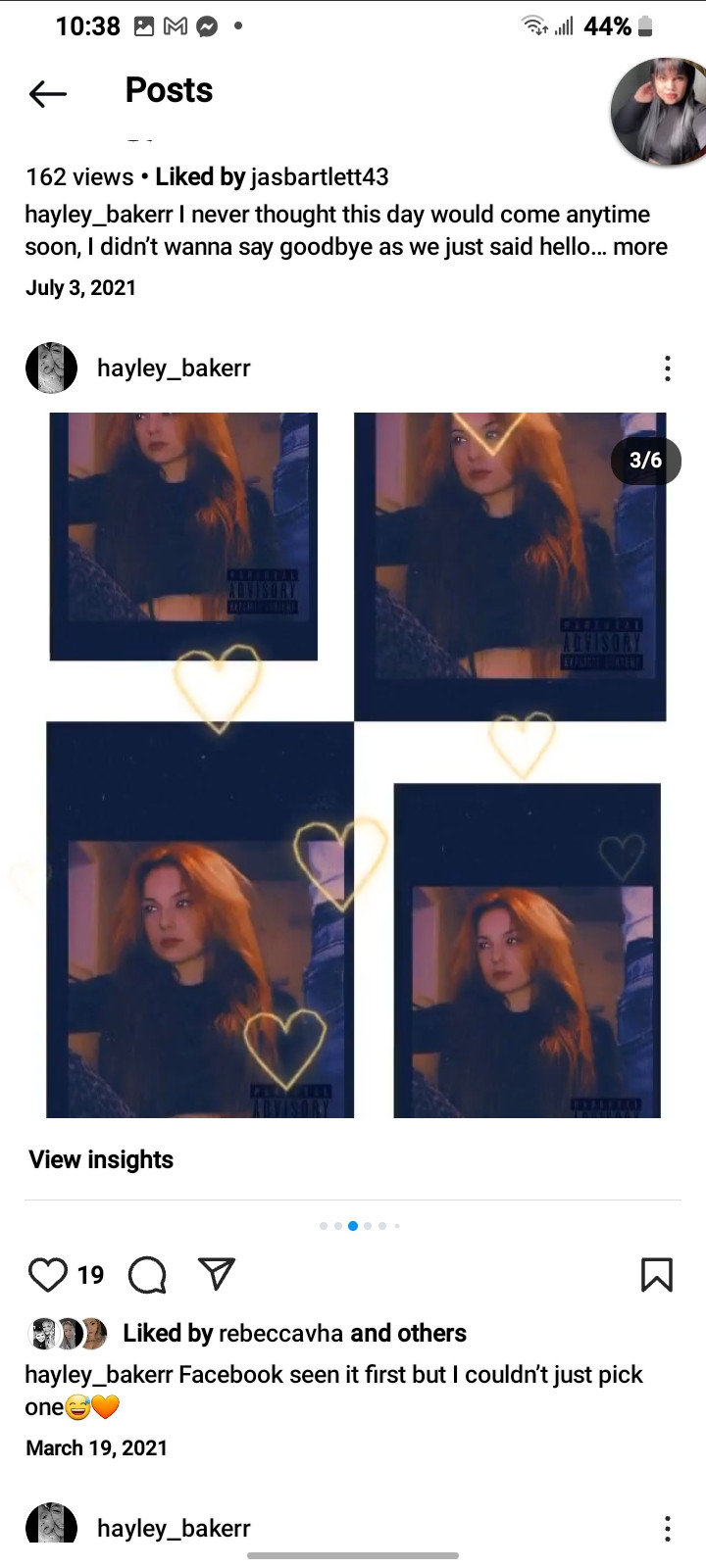Open rebeccavha's profile from the Liked by line

pos(280,1334)
